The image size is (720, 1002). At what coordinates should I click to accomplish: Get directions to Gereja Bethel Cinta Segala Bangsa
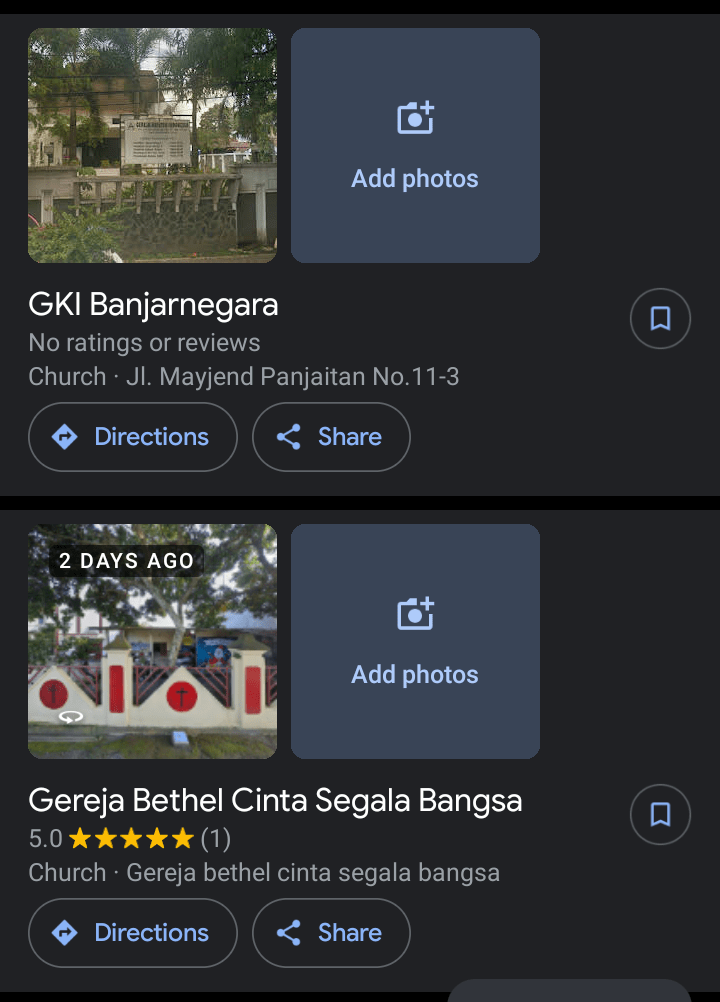133,933
